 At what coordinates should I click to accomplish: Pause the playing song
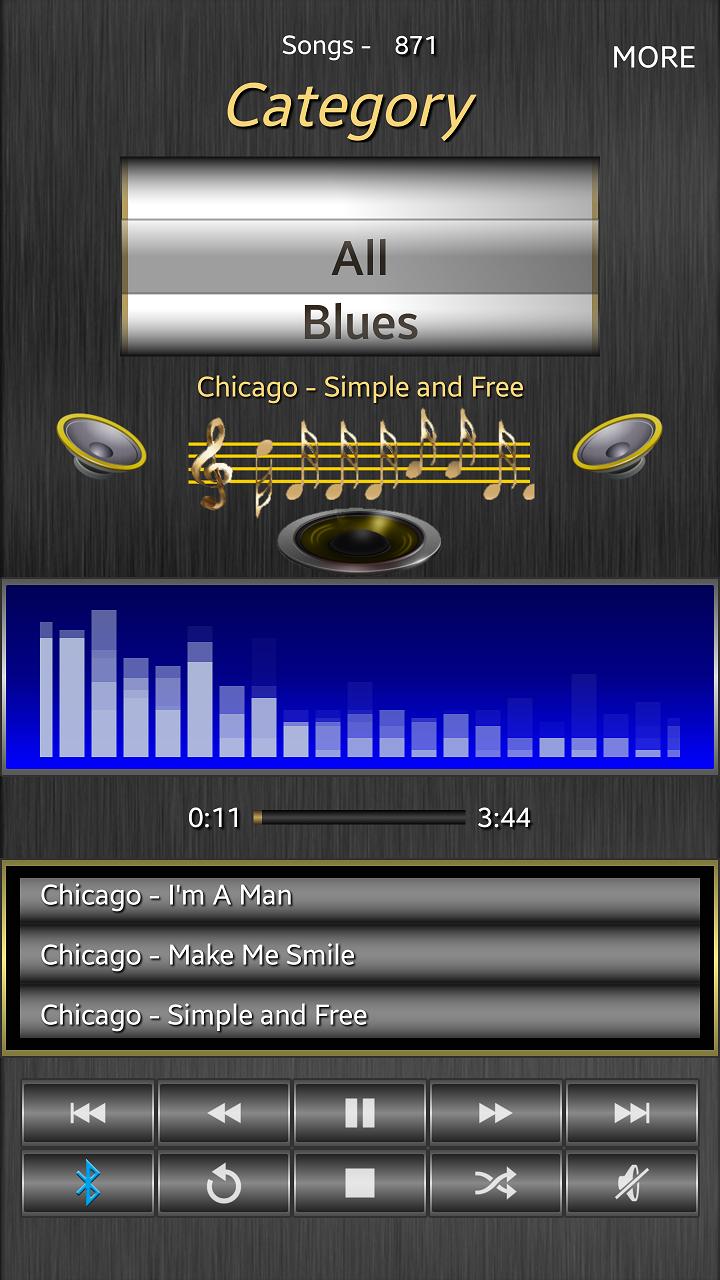pyautogui.click(x=360, y=1113)
